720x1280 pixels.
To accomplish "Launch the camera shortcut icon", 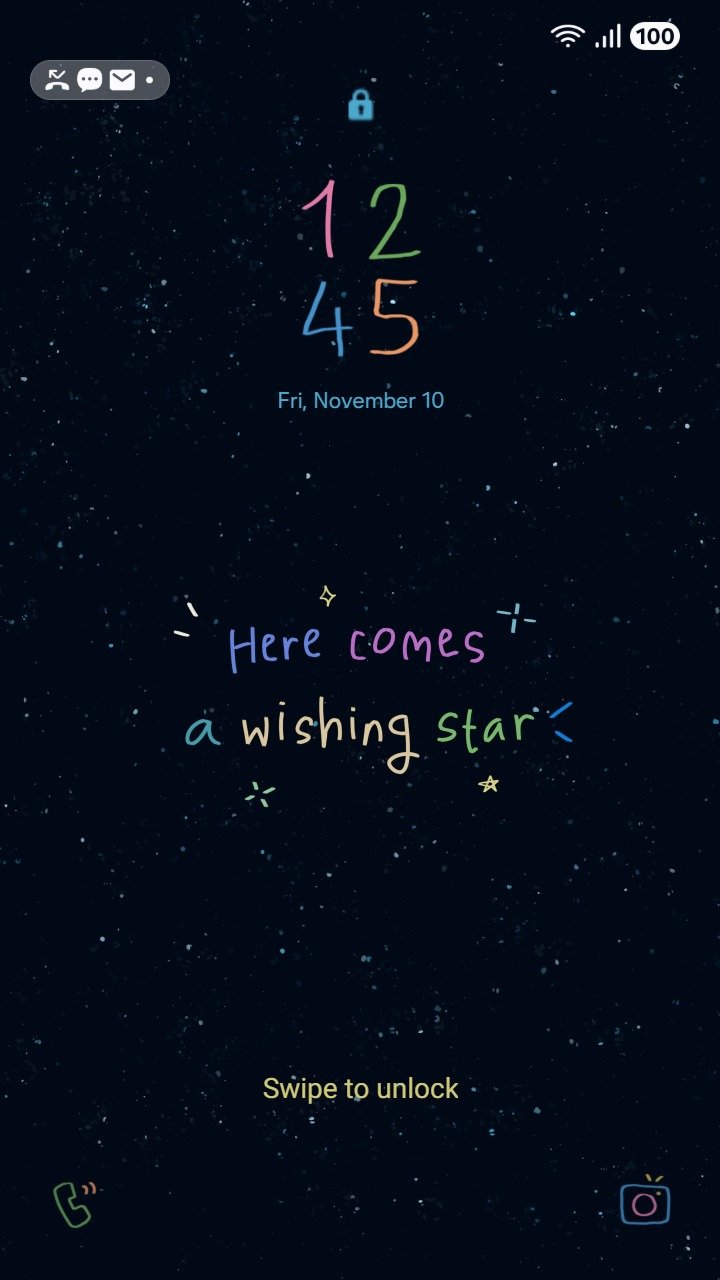I will [645, 1201].
